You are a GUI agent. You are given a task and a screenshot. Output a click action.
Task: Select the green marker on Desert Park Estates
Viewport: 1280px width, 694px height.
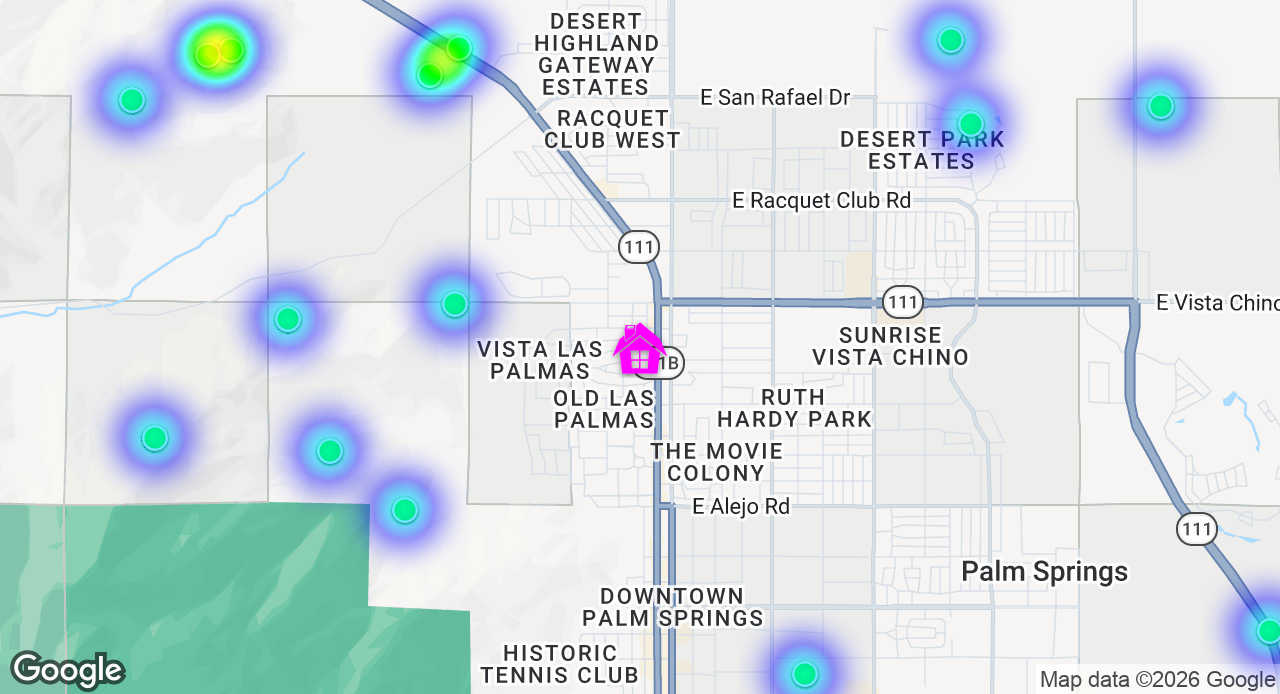click(970, 124)
